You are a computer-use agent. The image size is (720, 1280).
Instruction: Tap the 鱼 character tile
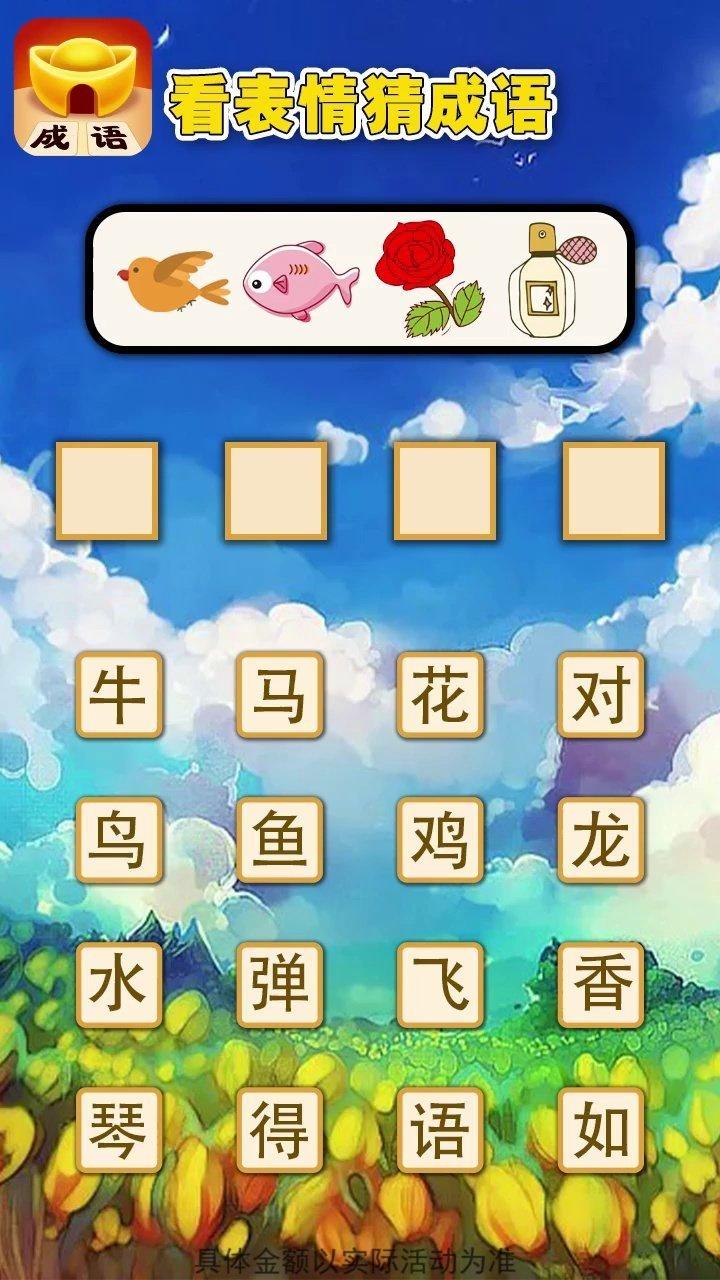point(280,840)
